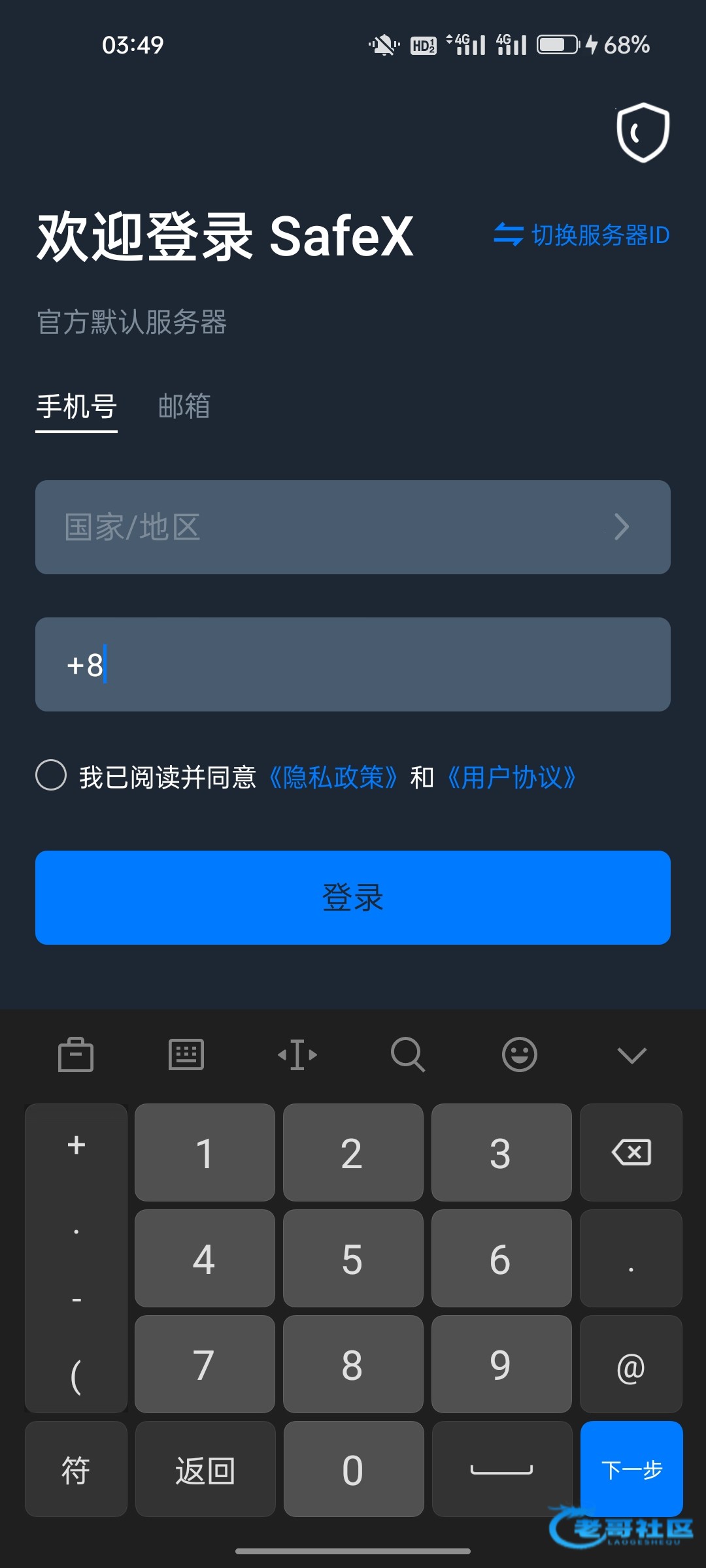Tap the 符 symbols key

[76, 1470]
